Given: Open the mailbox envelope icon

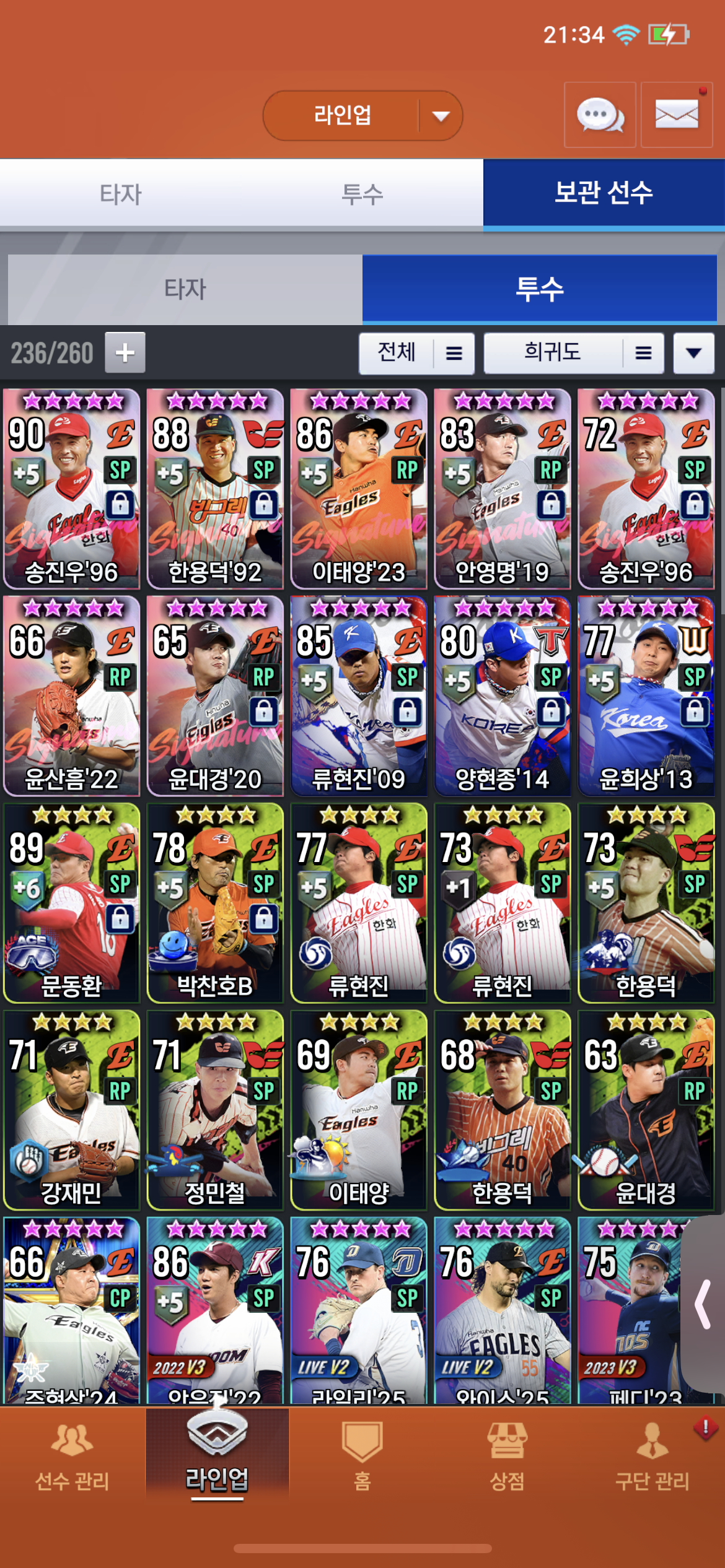Looking at the screenshot, I should point(676,115).
